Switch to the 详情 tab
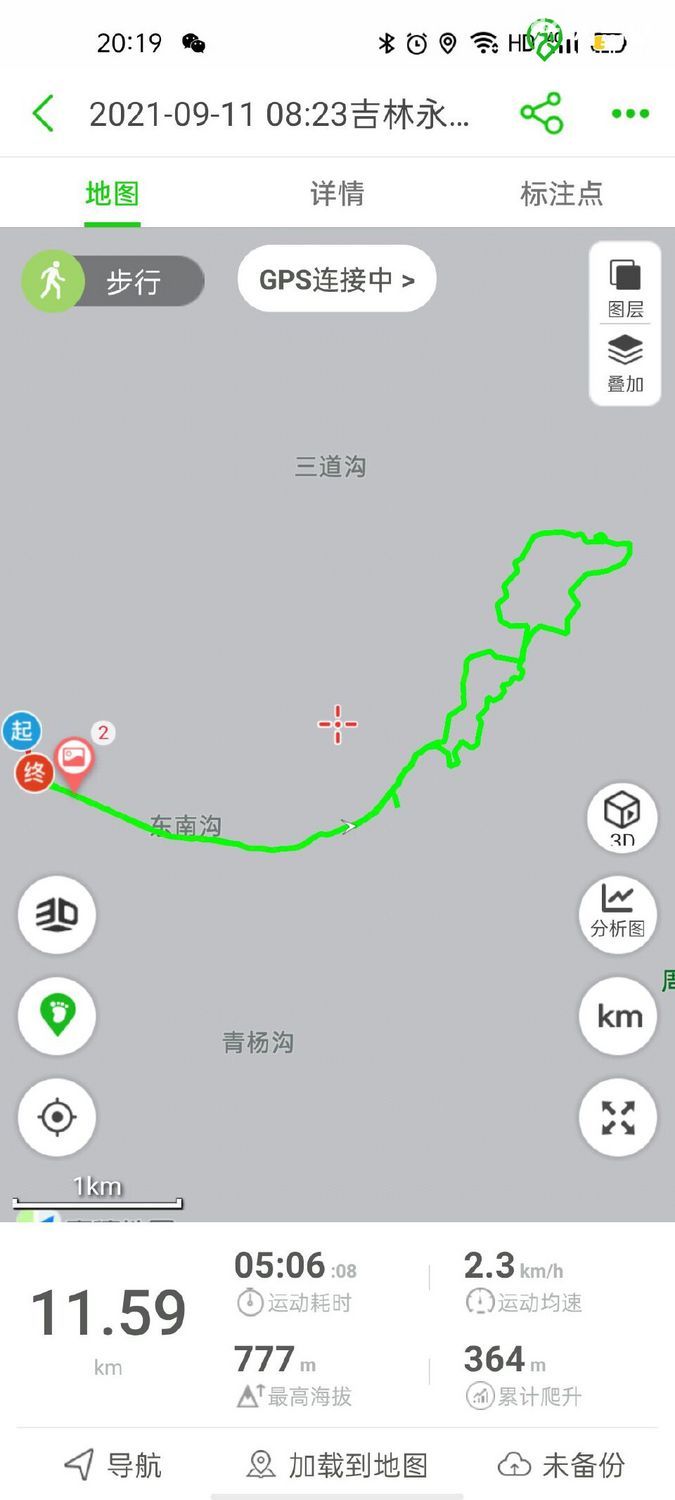675x1500 pixels. (x=337, y=193)
